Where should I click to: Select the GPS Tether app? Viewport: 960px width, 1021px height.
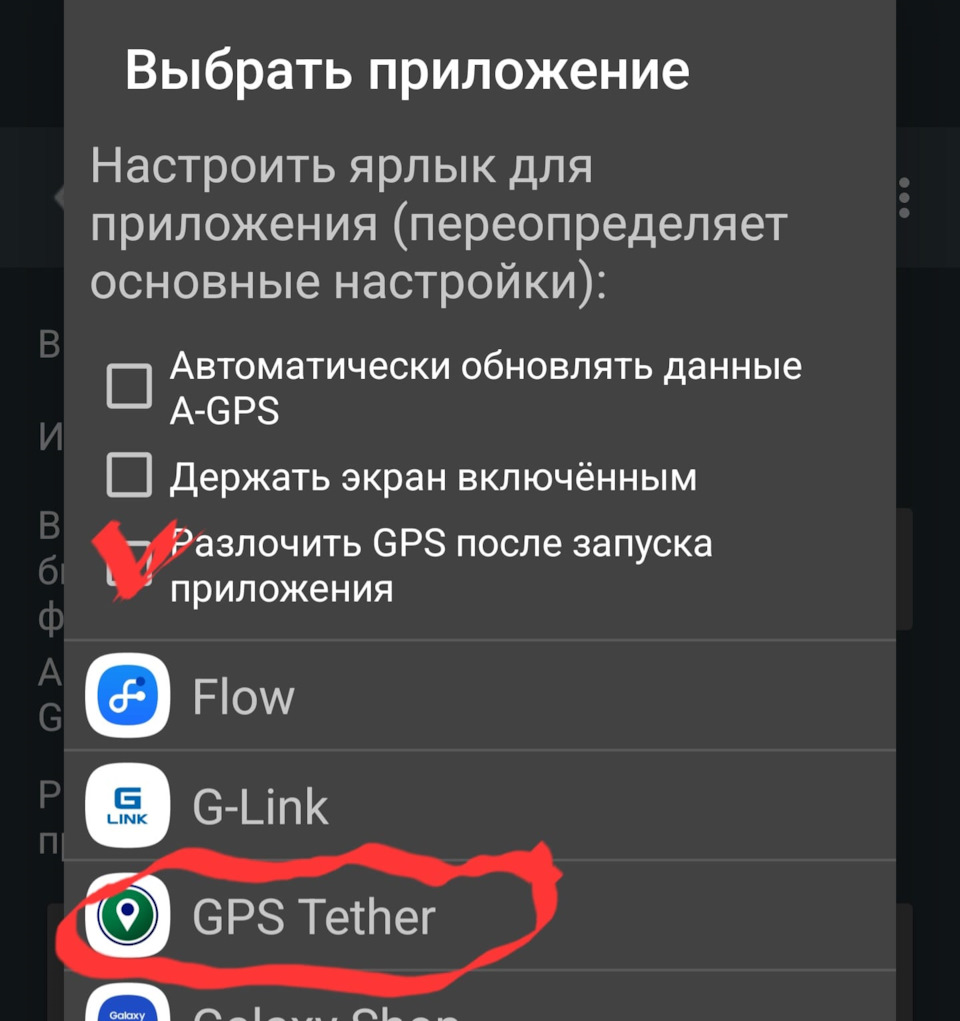click(x=313, y=916)
